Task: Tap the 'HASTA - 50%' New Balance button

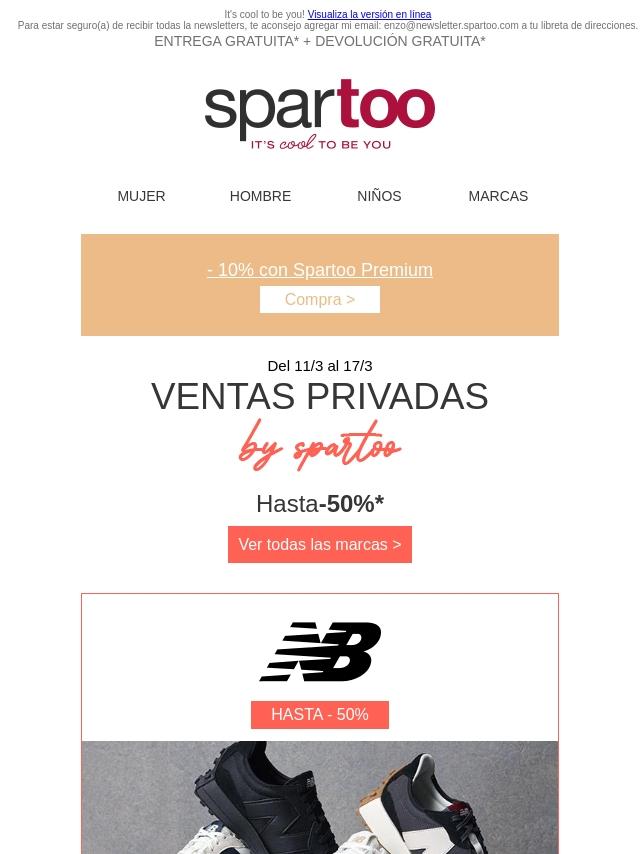Action: (320, 715)
